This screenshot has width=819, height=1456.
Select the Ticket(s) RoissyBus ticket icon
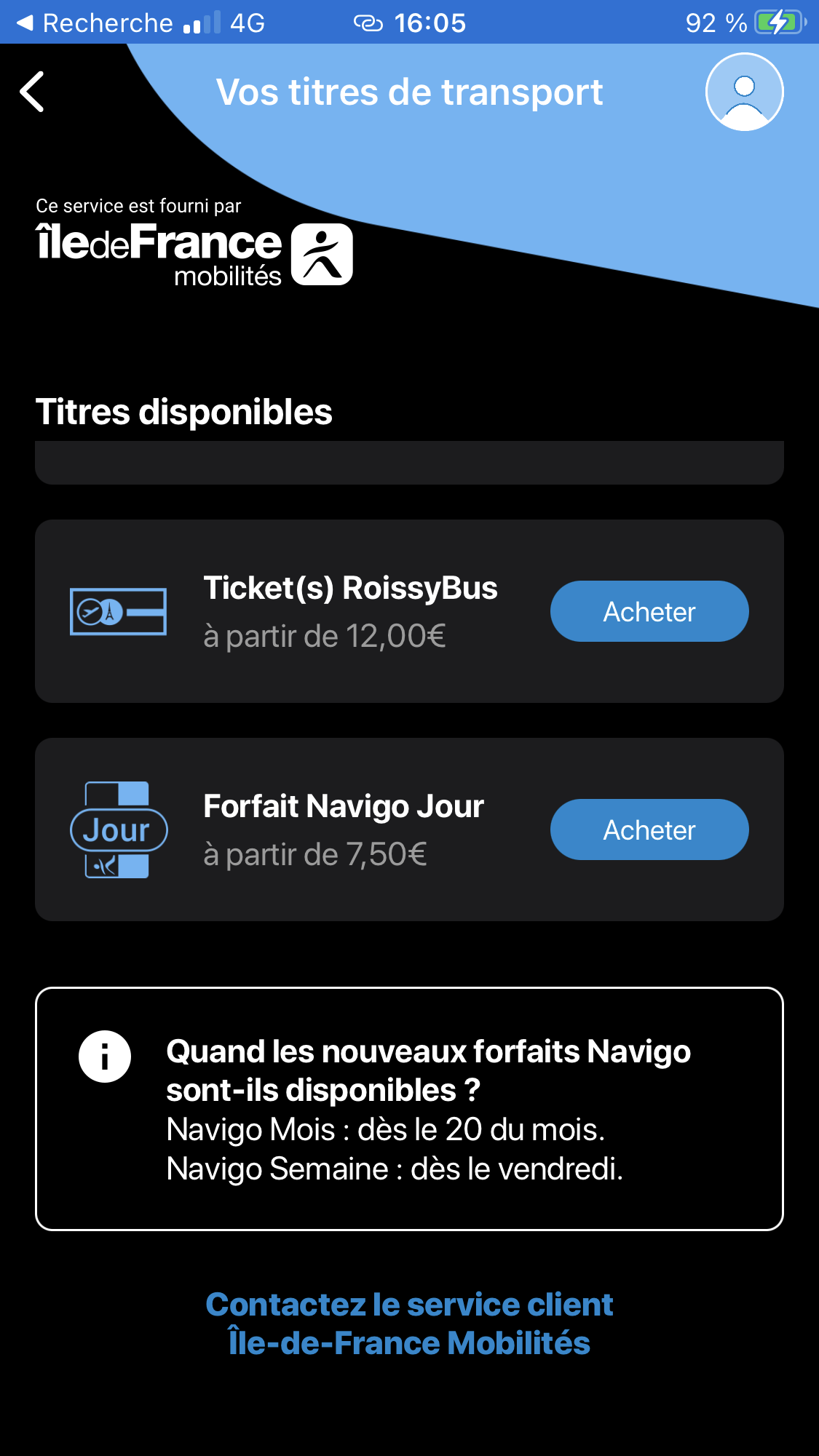tap(119, 612)
